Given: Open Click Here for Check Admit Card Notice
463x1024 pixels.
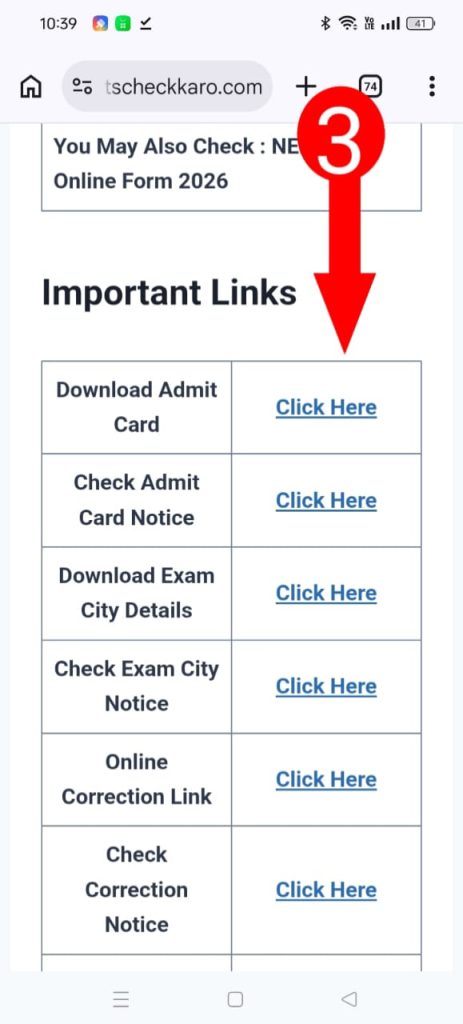Looking at the screenshot, I should coord(326,501).
